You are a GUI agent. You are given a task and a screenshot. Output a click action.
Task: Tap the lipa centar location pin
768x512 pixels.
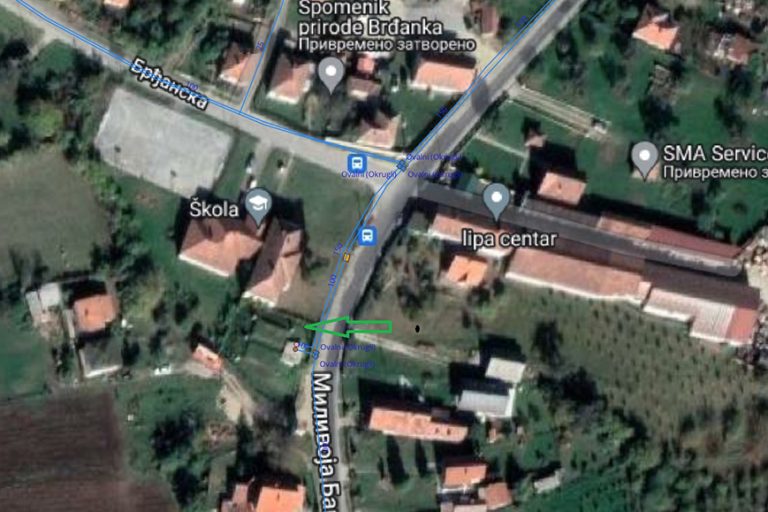pos(496,199)
